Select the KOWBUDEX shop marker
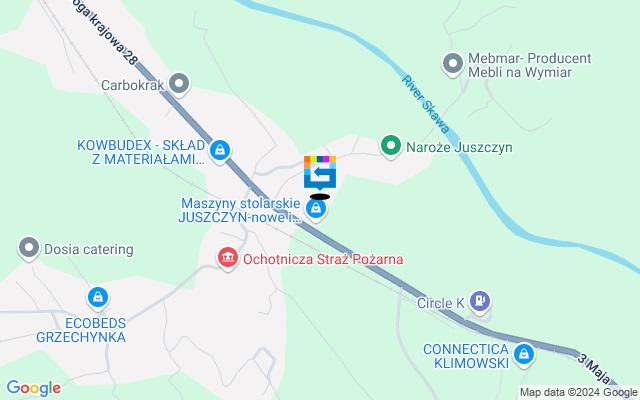 pos(221,151)
